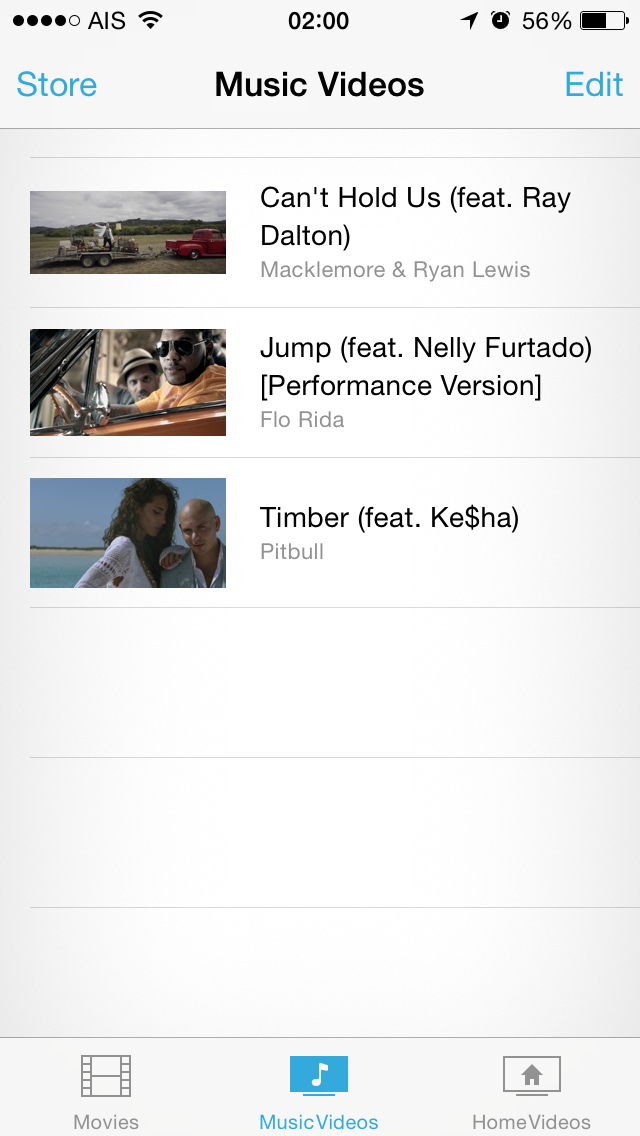Switch to the Home Videos tab
This screenshot has height=1136, width=640.
click(x=531, y=1090)
